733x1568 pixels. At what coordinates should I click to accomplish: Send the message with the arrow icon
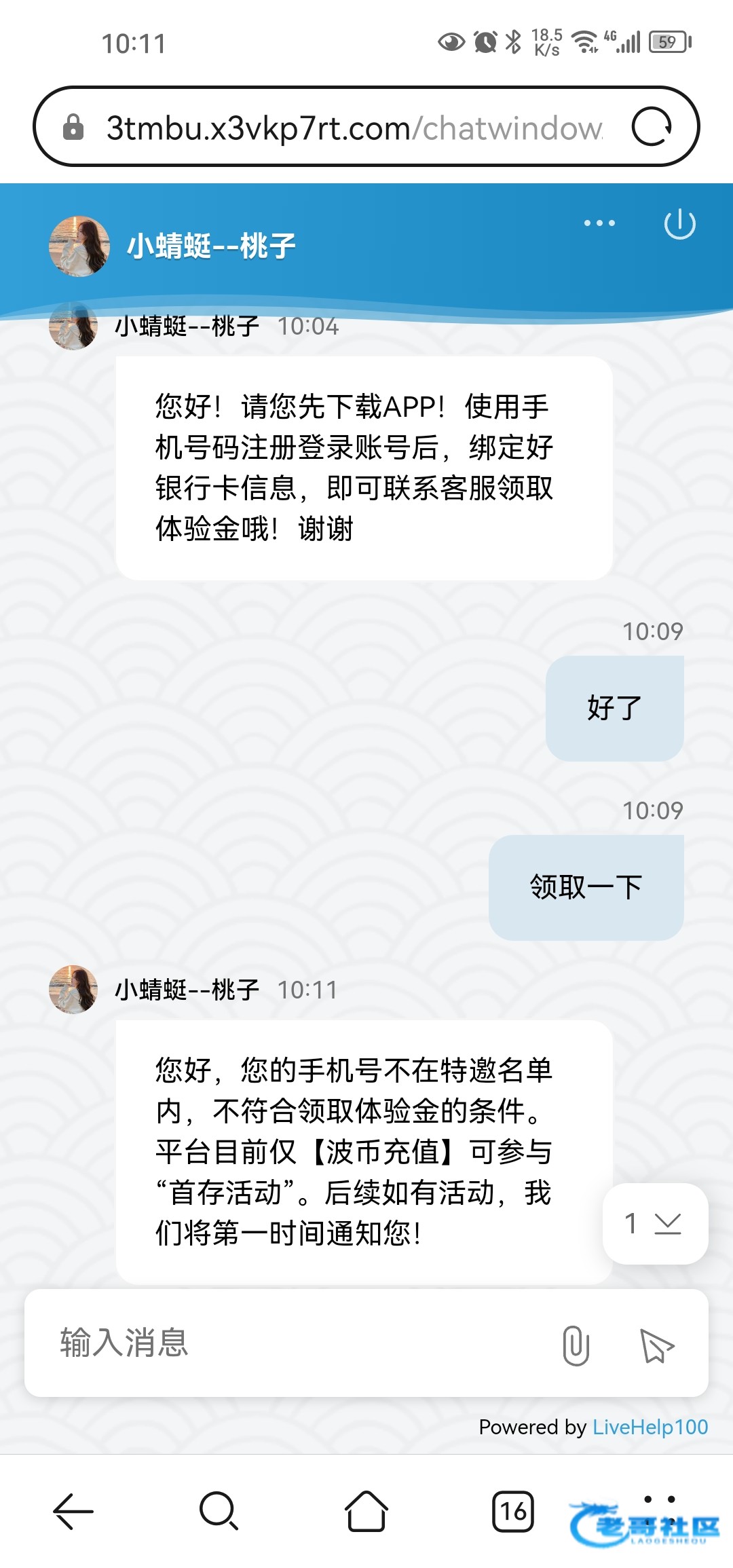[656, 1345]
